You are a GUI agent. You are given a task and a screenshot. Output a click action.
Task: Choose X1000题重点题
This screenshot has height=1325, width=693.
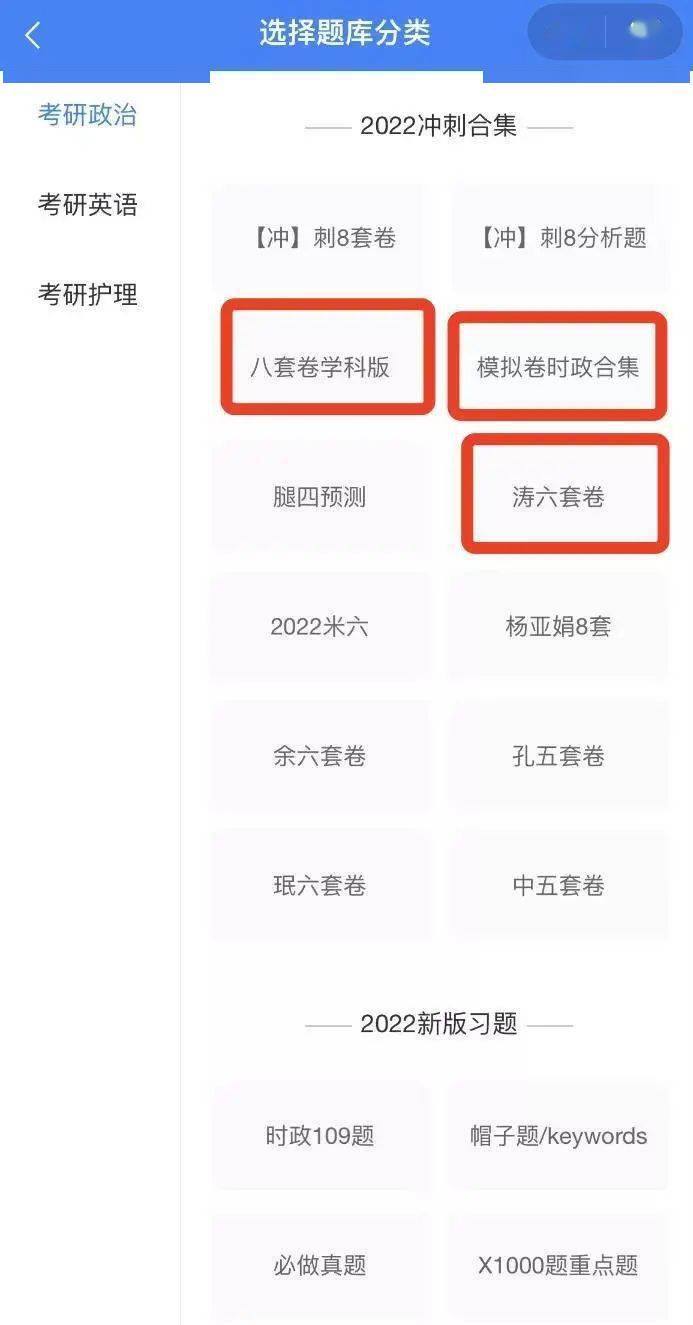(558, 1265)
